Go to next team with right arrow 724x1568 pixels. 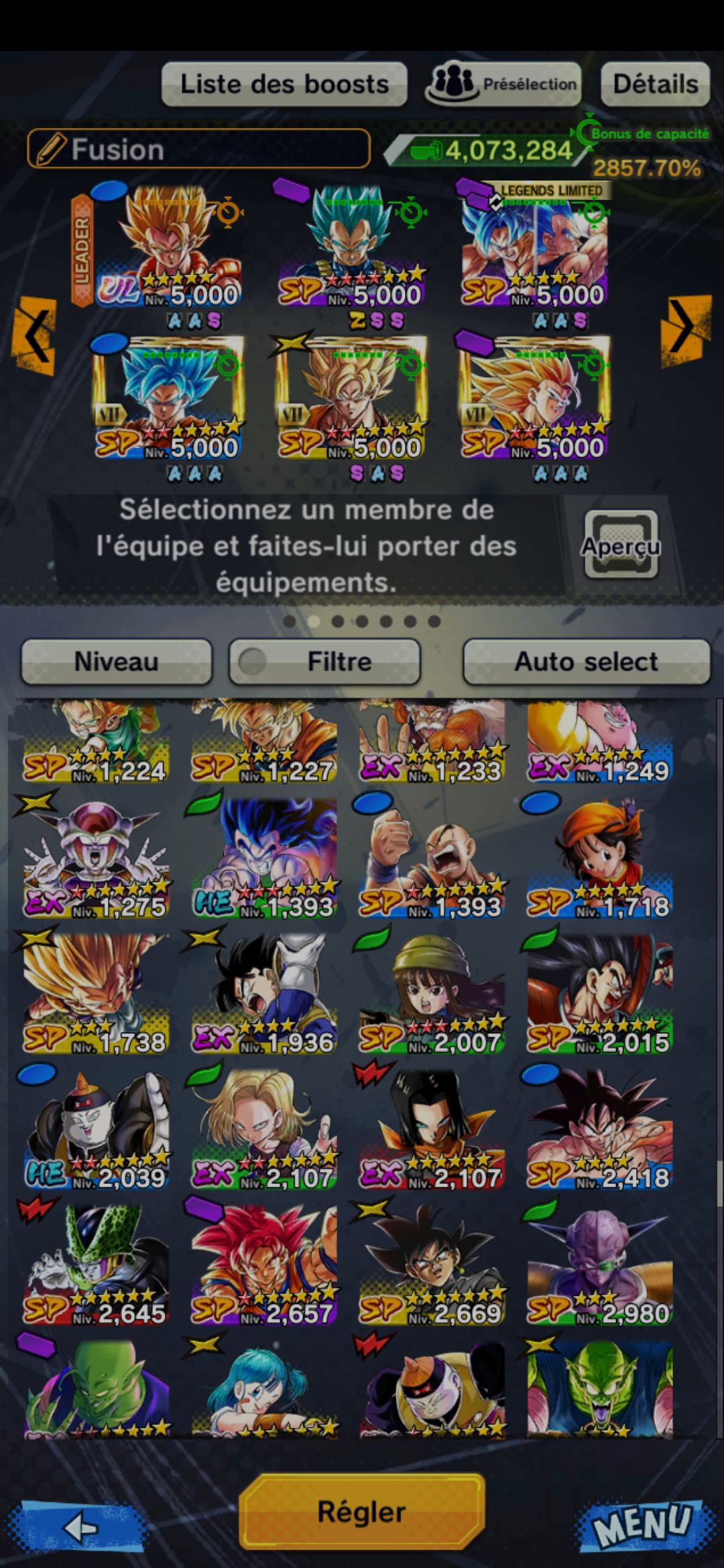685,328
